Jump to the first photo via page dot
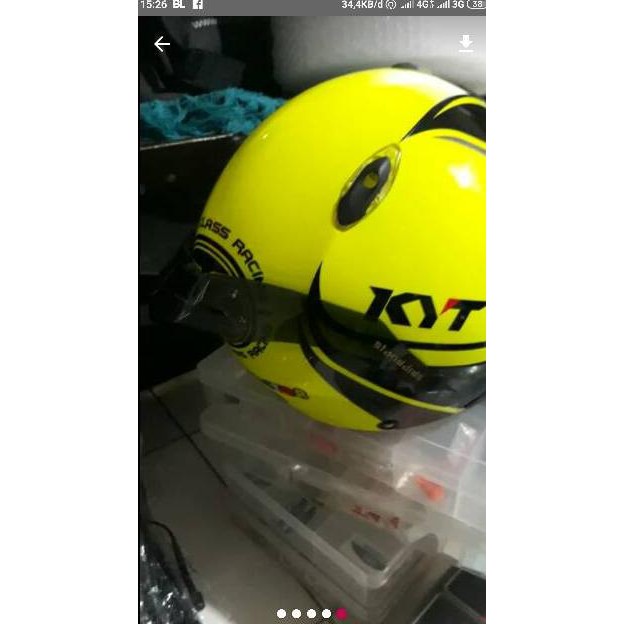This screenshot has height=624, width=624. click(x=281, y=613)
